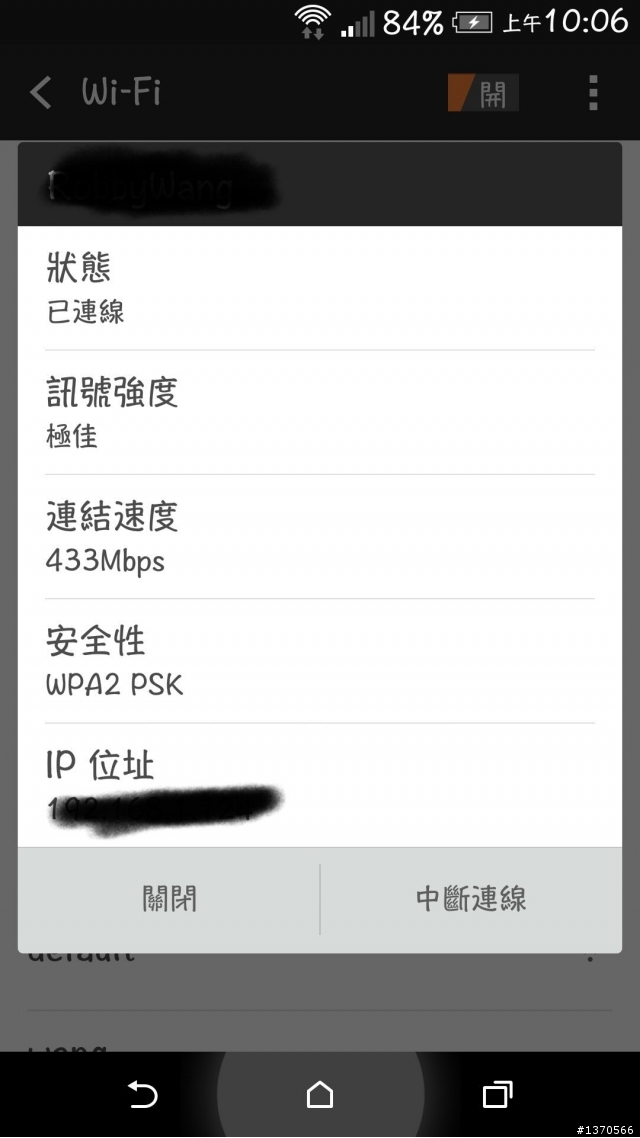Tap the system home button

coord(320,1094)
